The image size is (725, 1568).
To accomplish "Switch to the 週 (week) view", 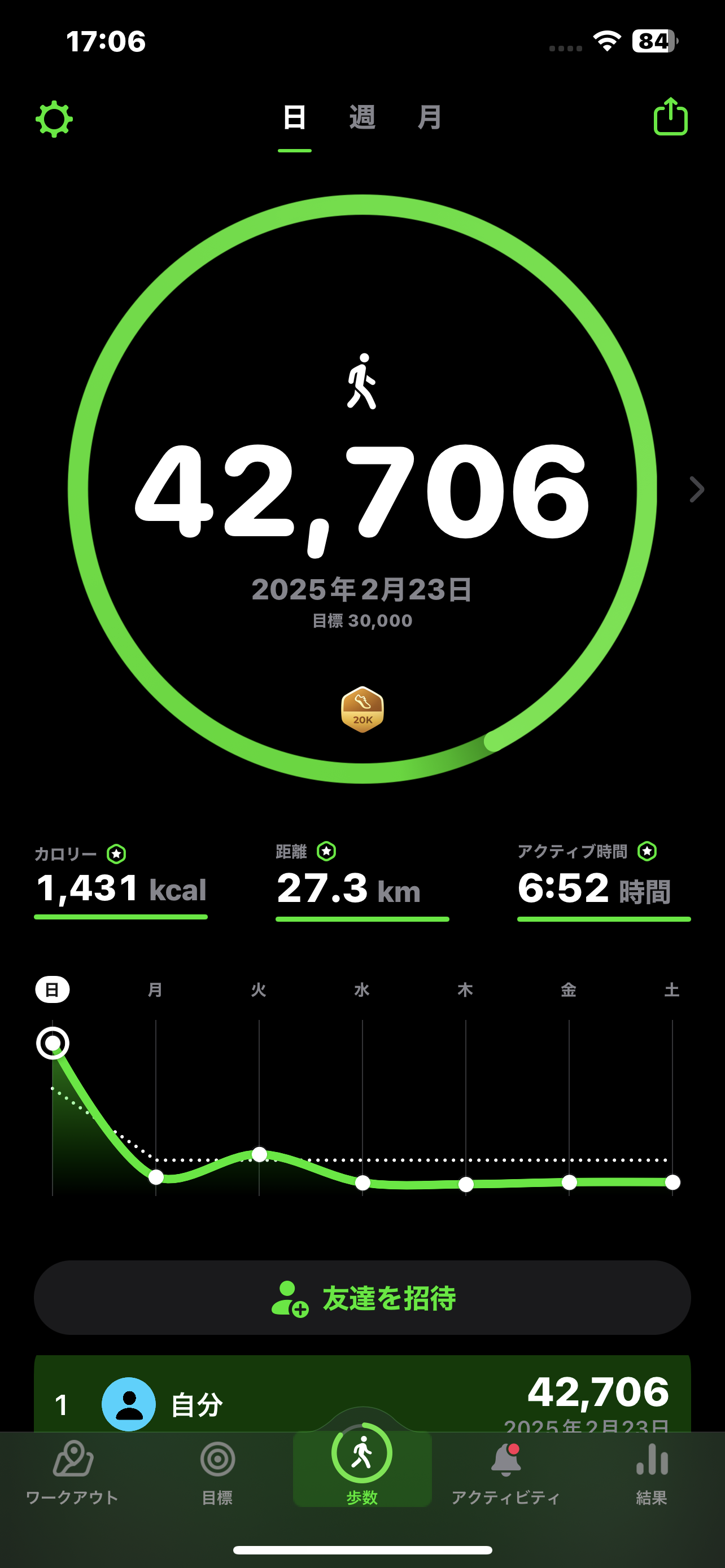I will click(362, 117).
